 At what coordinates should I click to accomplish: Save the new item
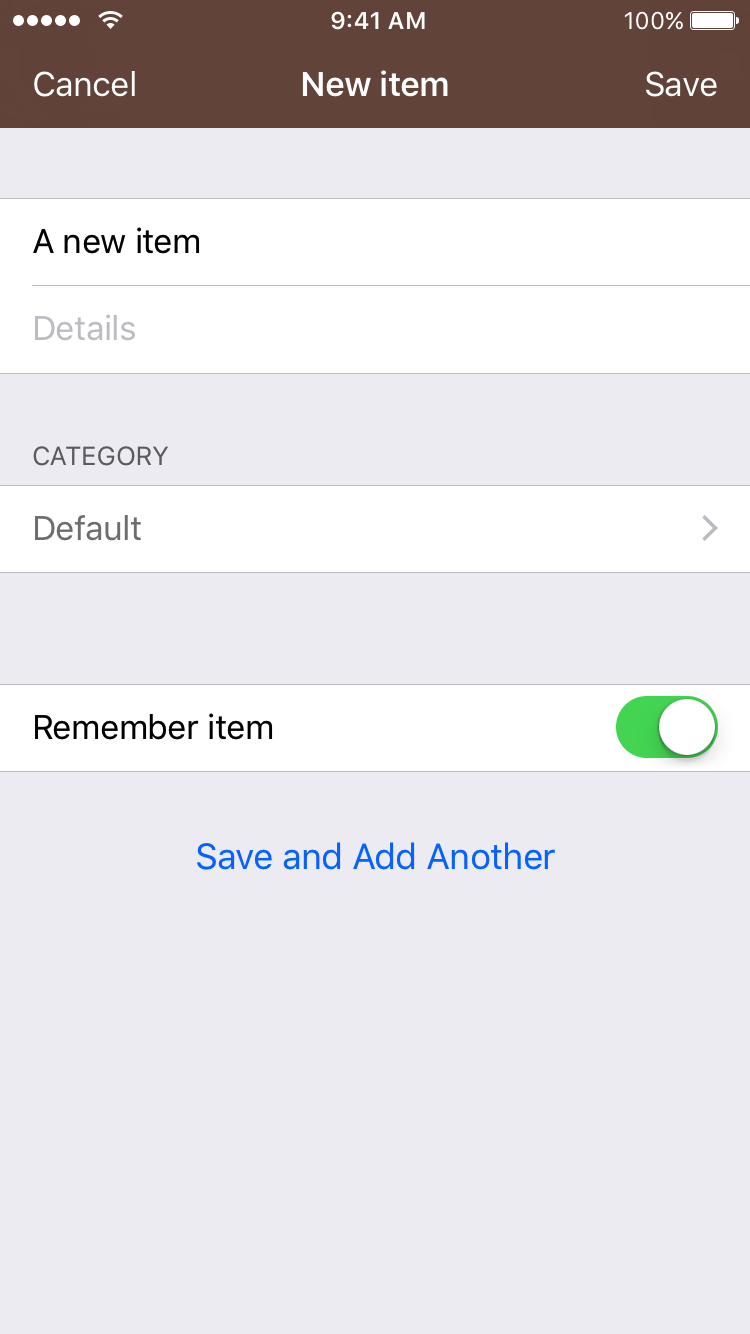pos(680,85)
